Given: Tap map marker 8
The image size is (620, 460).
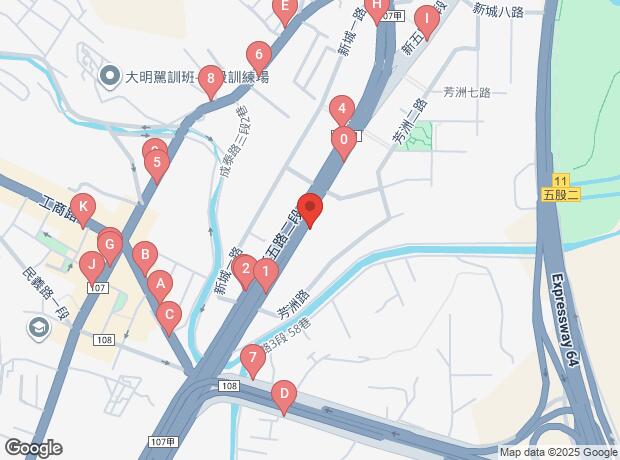Looking at the screenshot, I should click(210, 79).
